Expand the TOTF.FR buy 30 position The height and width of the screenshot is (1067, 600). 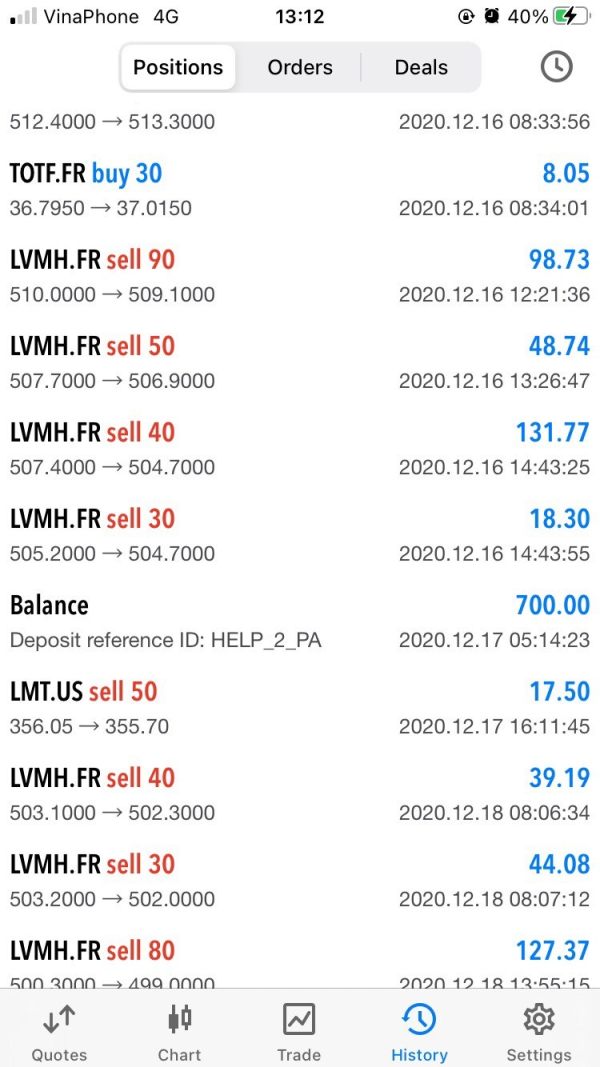tap(300, 190)
